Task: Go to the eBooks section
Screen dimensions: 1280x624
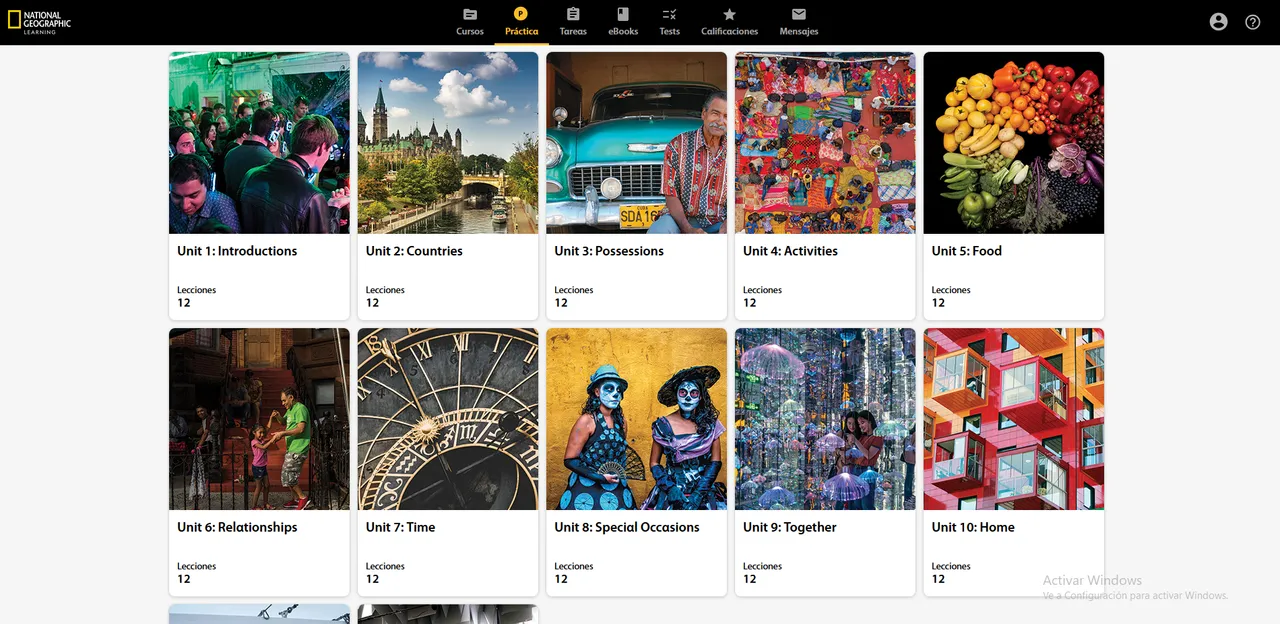Action: (623, 22)
